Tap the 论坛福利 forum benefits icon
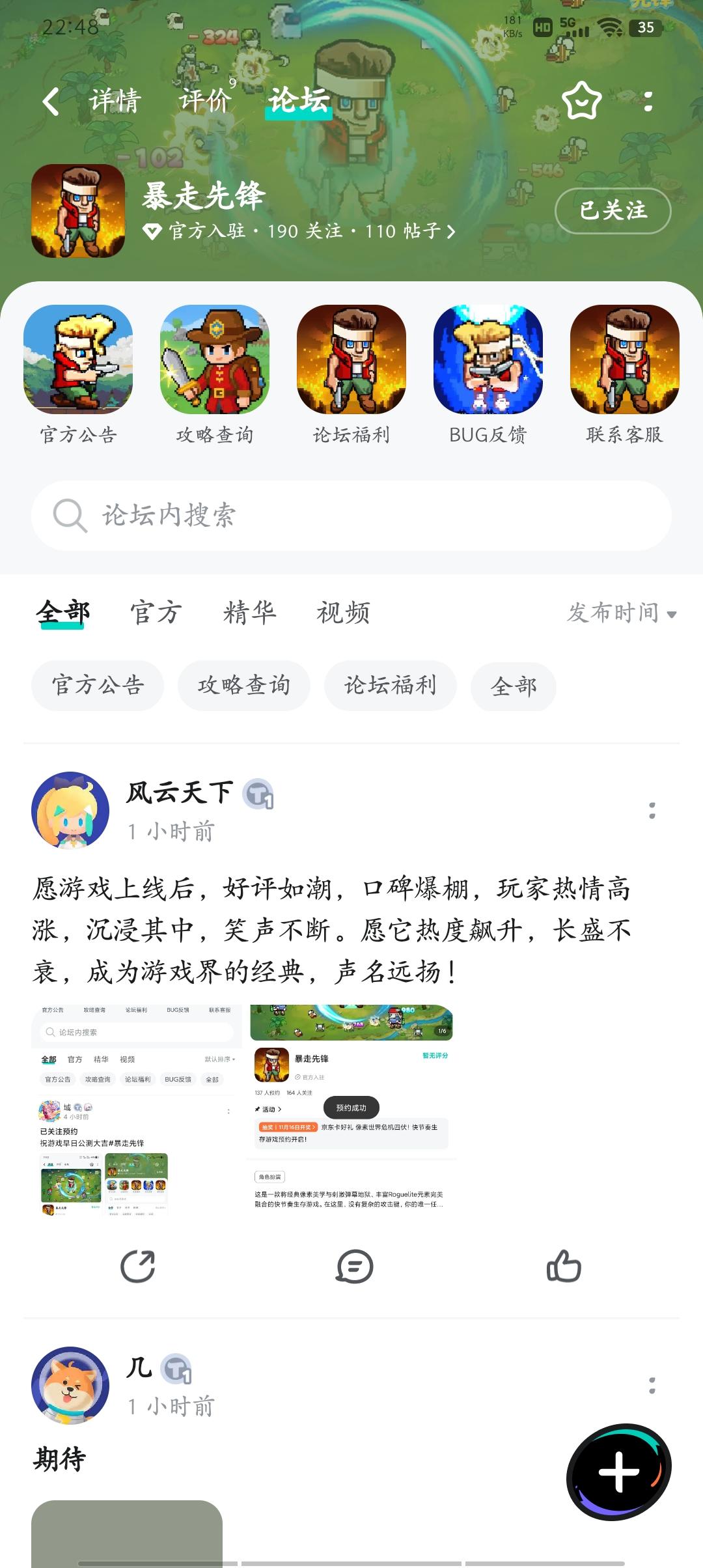Viewport: 703px width, 1568px height. tap(351, 360)
